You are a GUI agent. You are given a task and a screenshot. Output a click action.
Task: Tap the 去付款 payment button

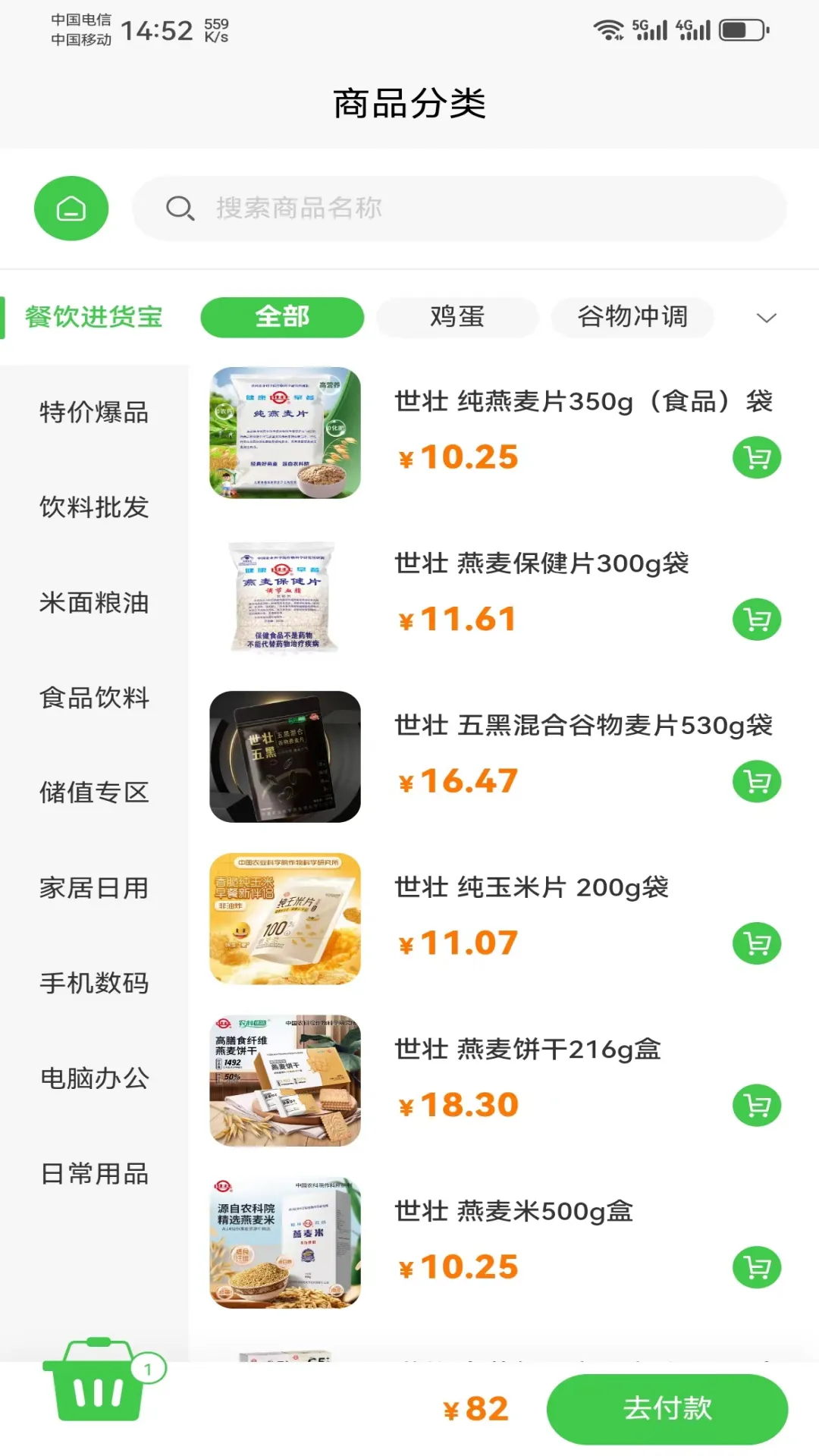pyautogui.click(x=667, y=1407)
